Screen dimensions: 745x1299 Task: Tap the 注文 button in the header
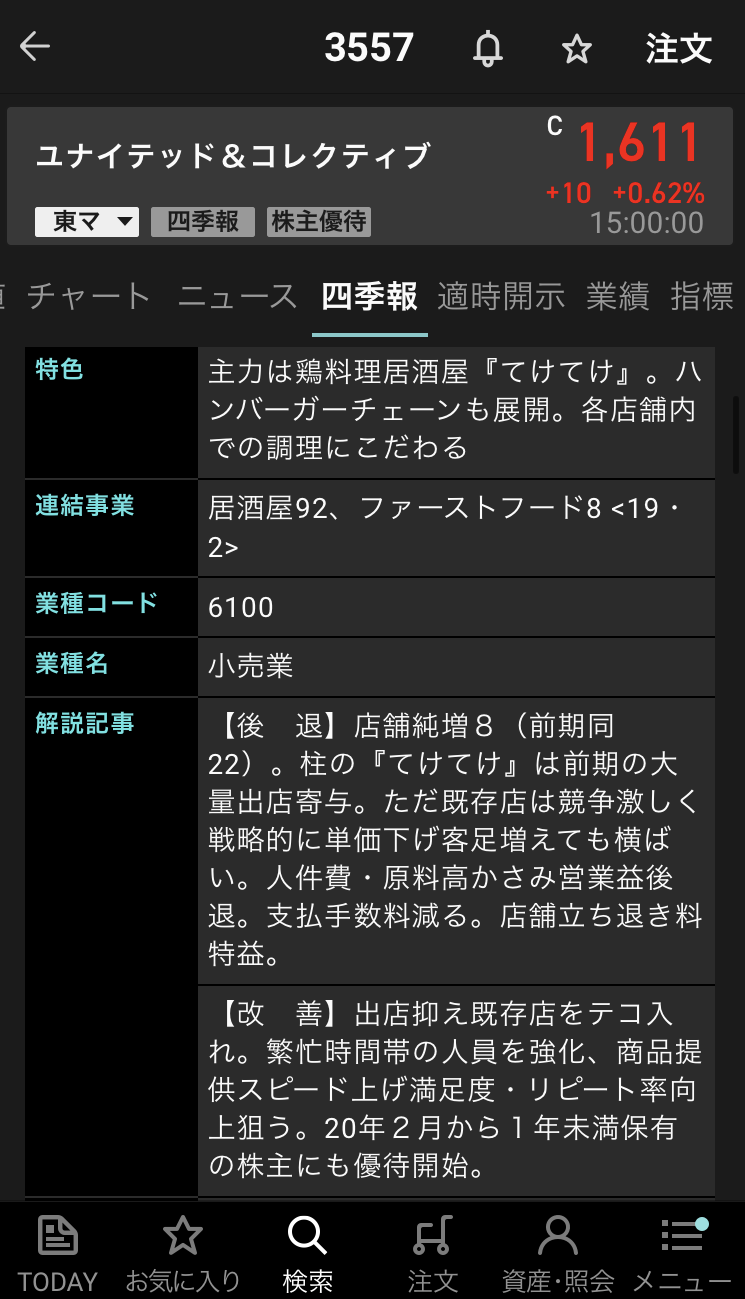point(678,48)
